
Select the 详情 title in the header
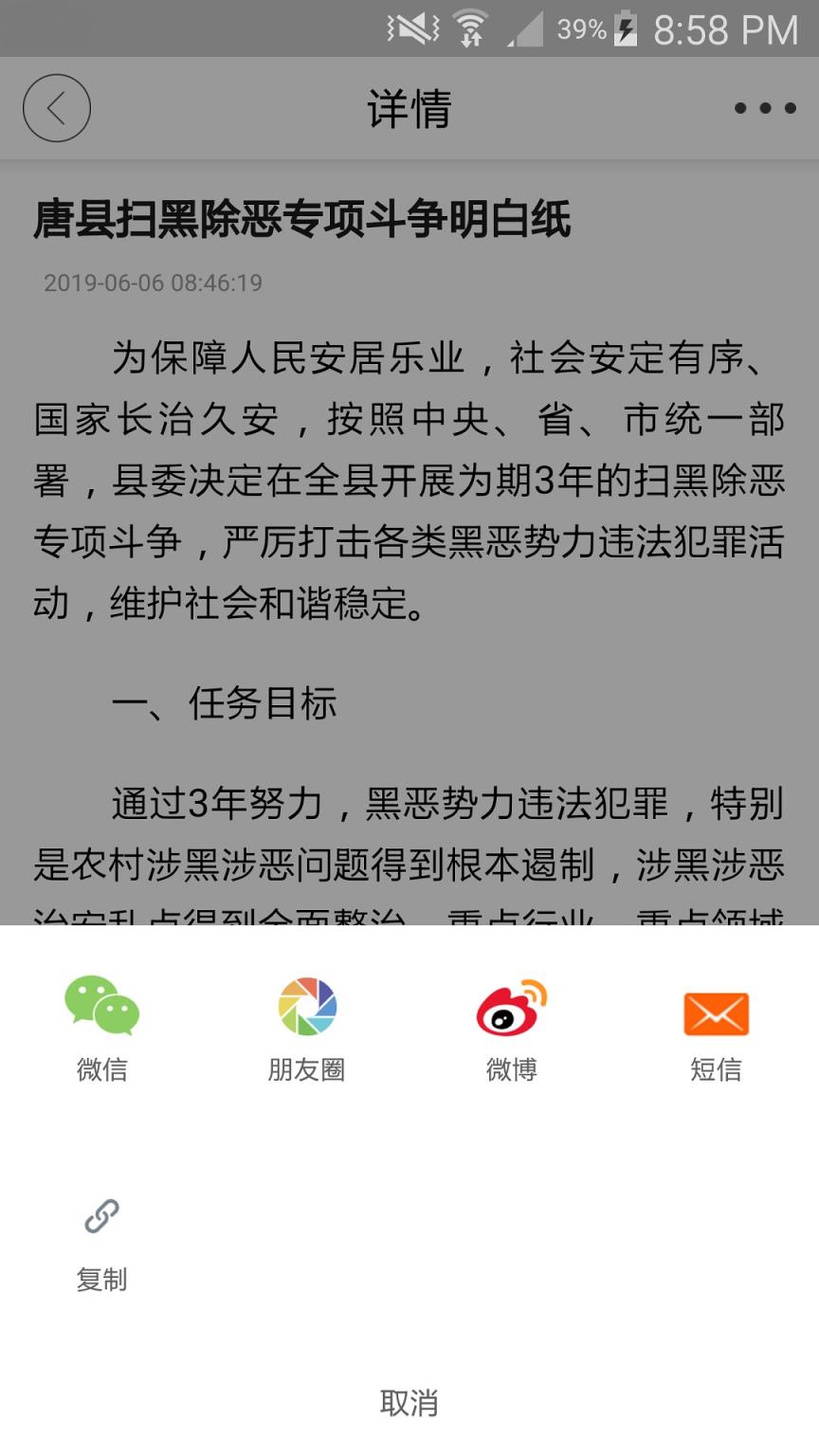409,108
